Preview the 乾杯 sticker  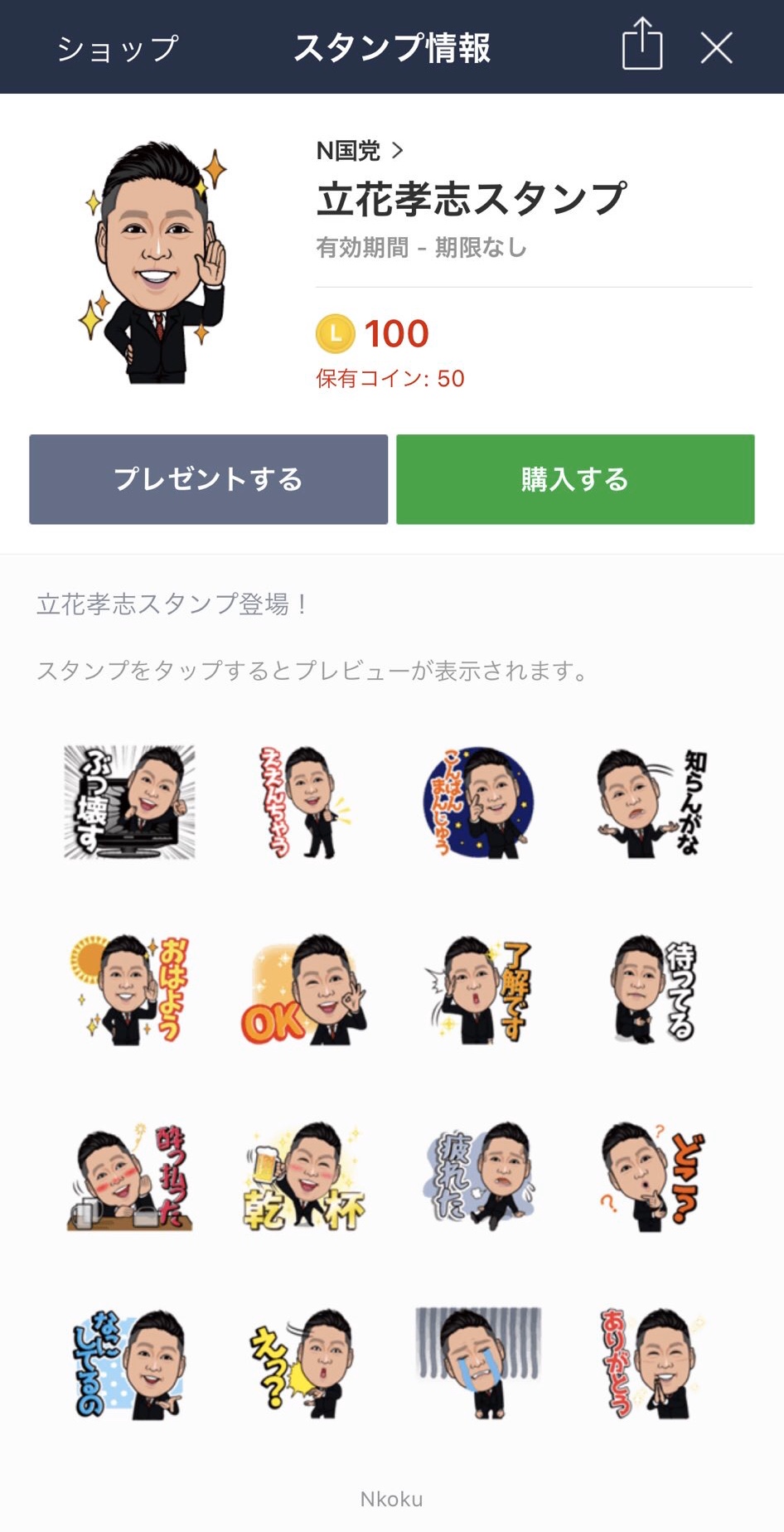tap(305, 1176)
